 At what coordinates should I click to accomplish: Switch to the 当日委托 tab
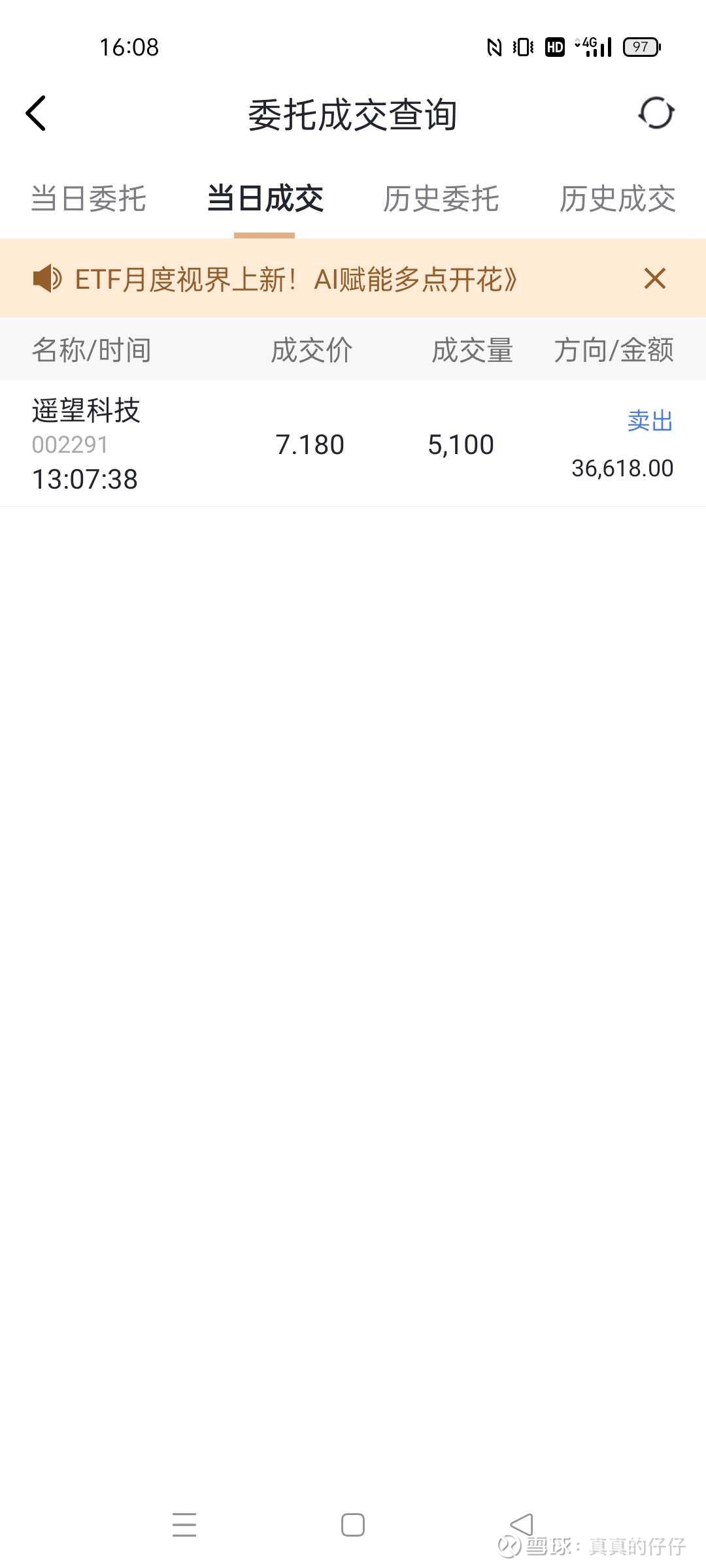88,199
